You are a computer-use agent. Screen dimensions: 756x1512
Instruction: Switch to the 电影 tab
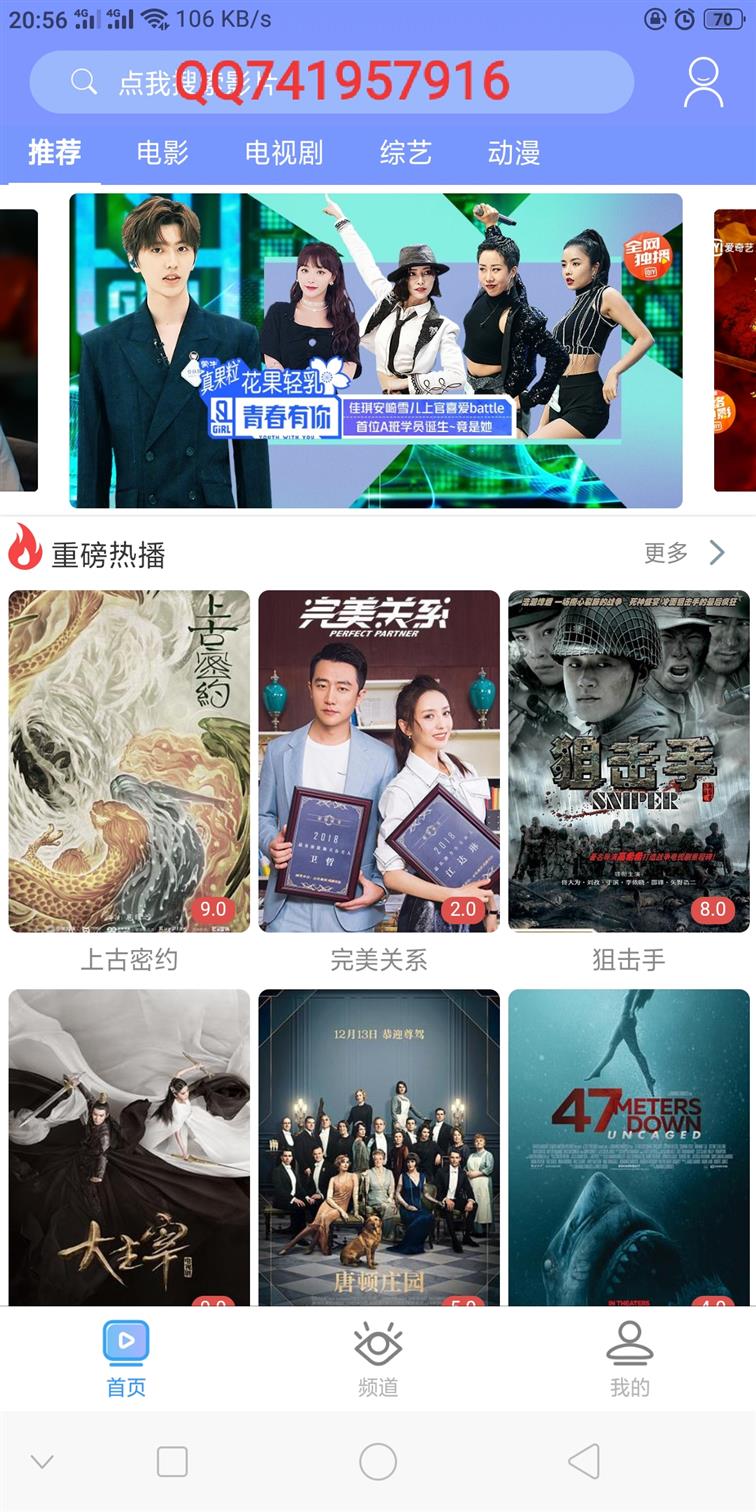click(x=162, y=153)
